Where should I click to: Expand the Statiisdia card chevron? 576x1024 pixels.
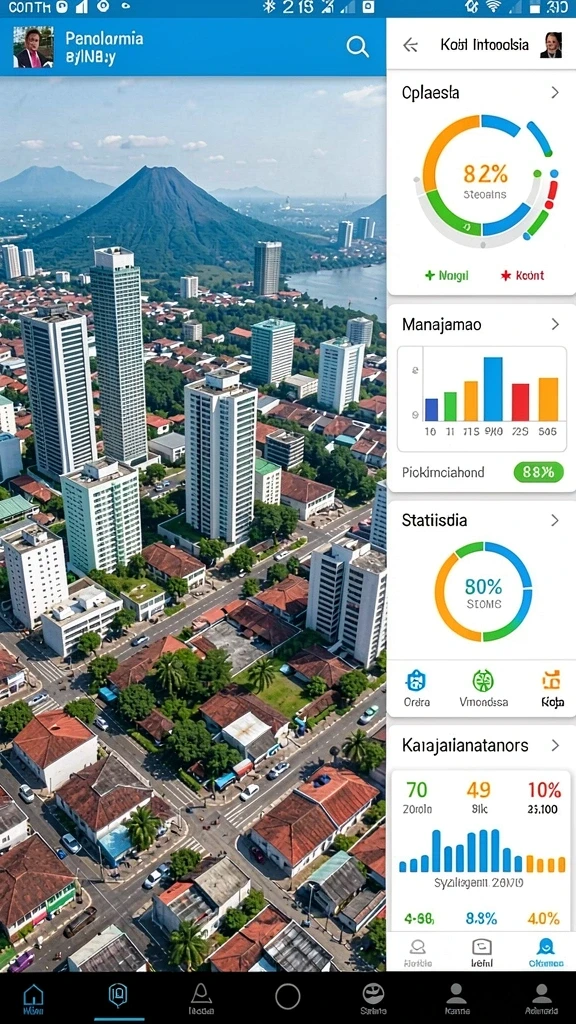[554, 520]
